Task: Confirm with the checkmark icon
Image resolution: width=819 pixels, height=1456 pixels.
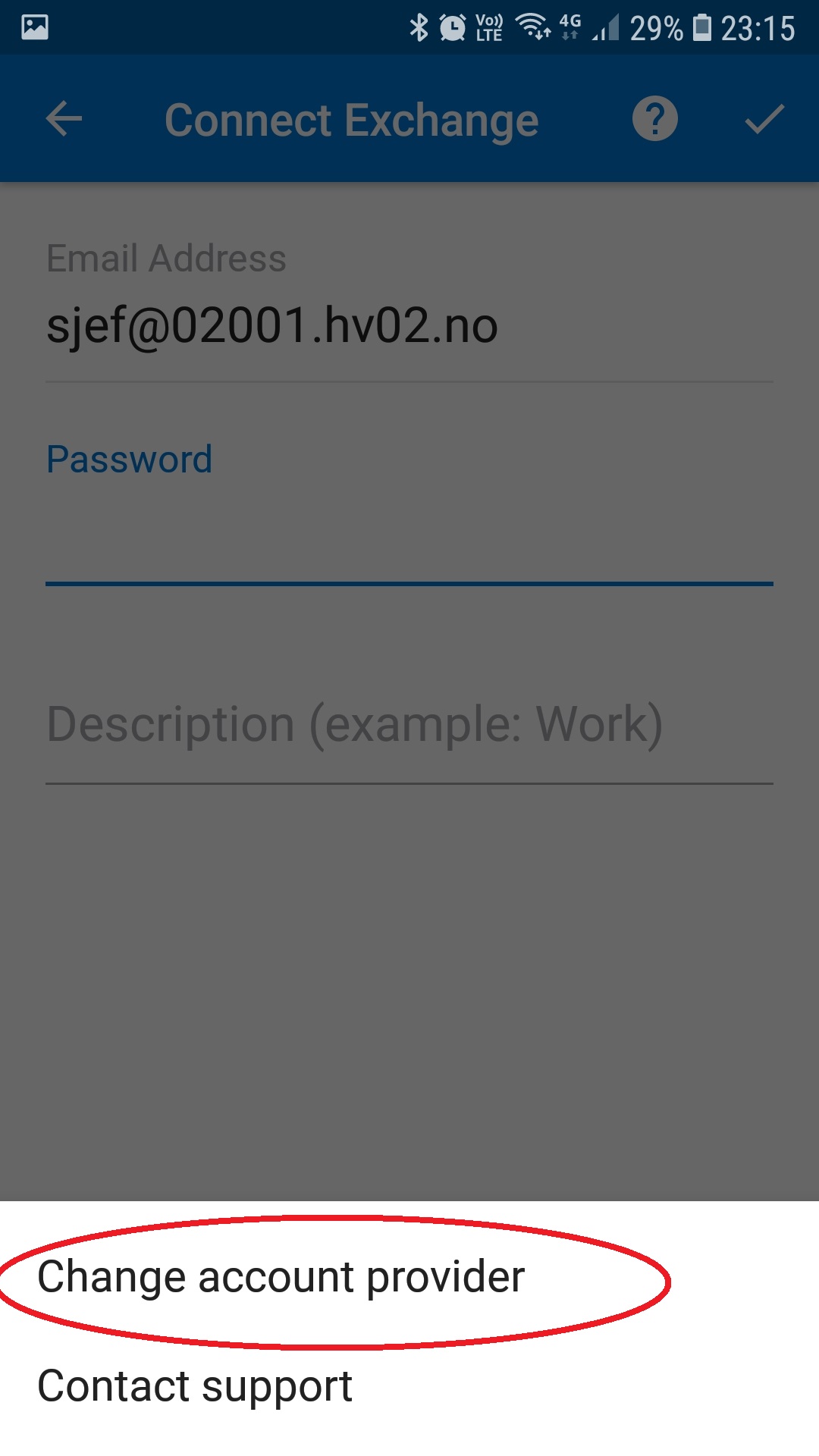Action: tap(764, 119)
